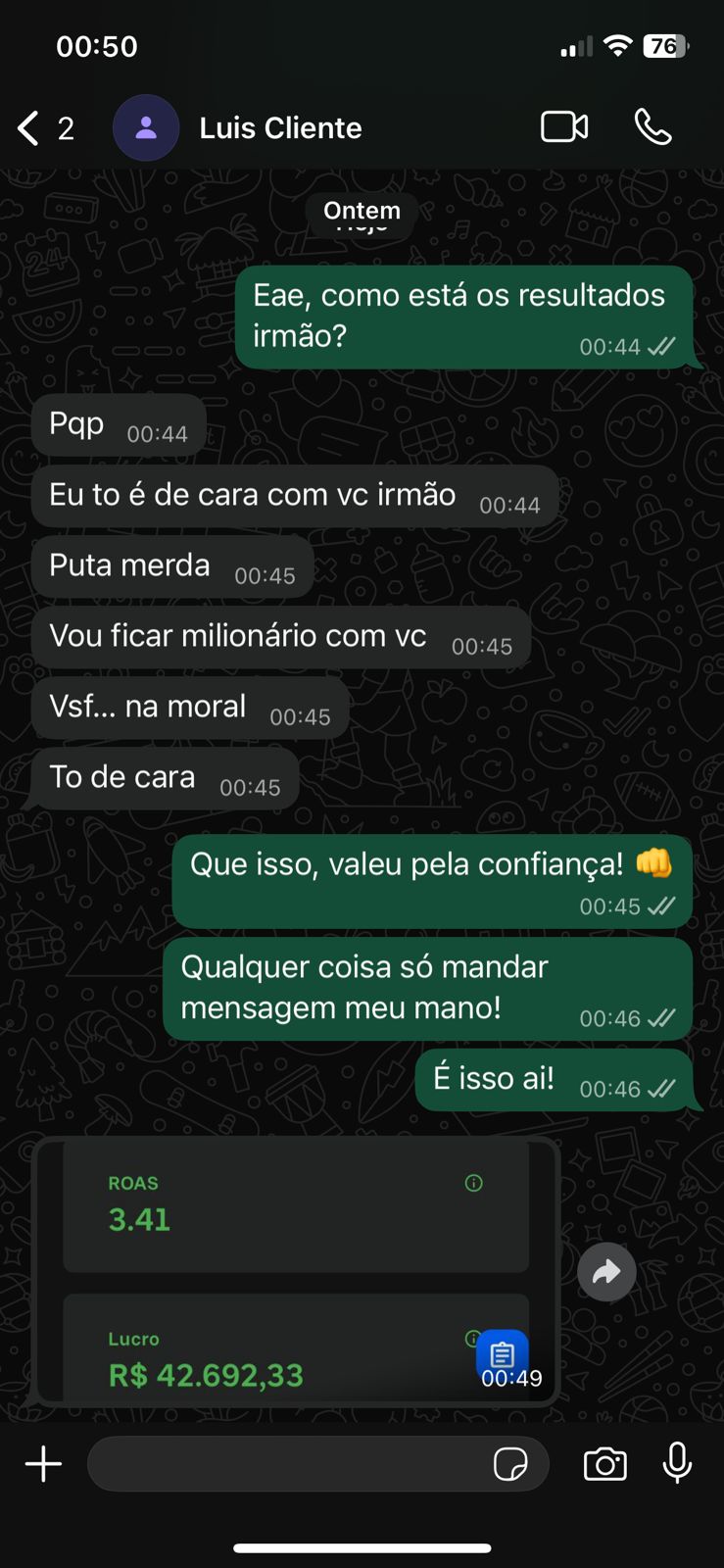Viewport: 724px width, 1568px height.
Task: Start a video call with Luis Cliente
Action: click(564, 127)
